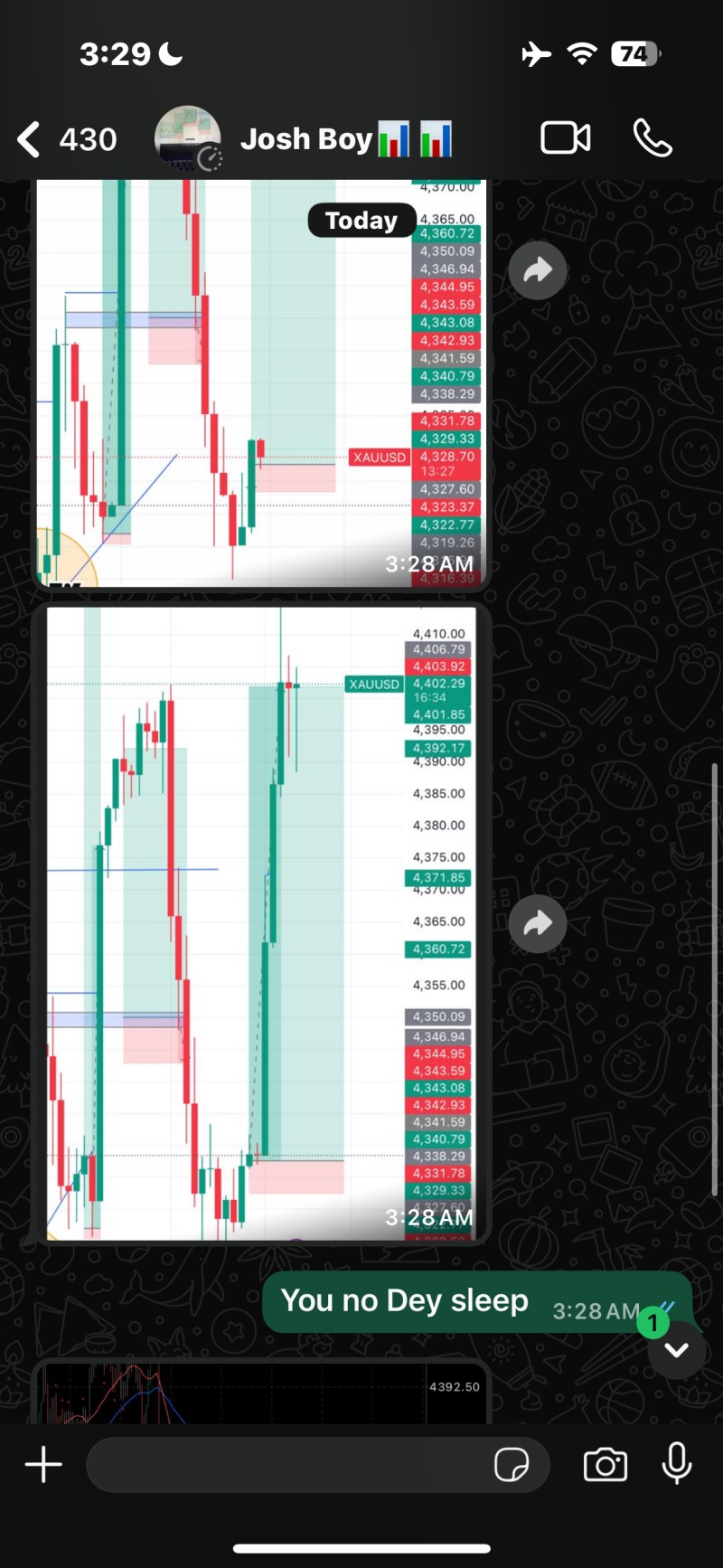Open the camera to send a photo
723x1568 pixels.
(x=605, y=1464)
